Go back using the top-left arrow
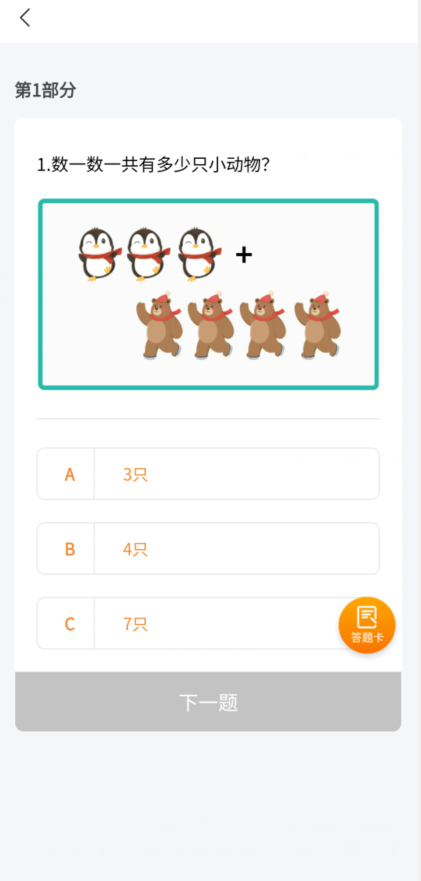The width and height of the screenshot is (421, 881). (25, 18)
